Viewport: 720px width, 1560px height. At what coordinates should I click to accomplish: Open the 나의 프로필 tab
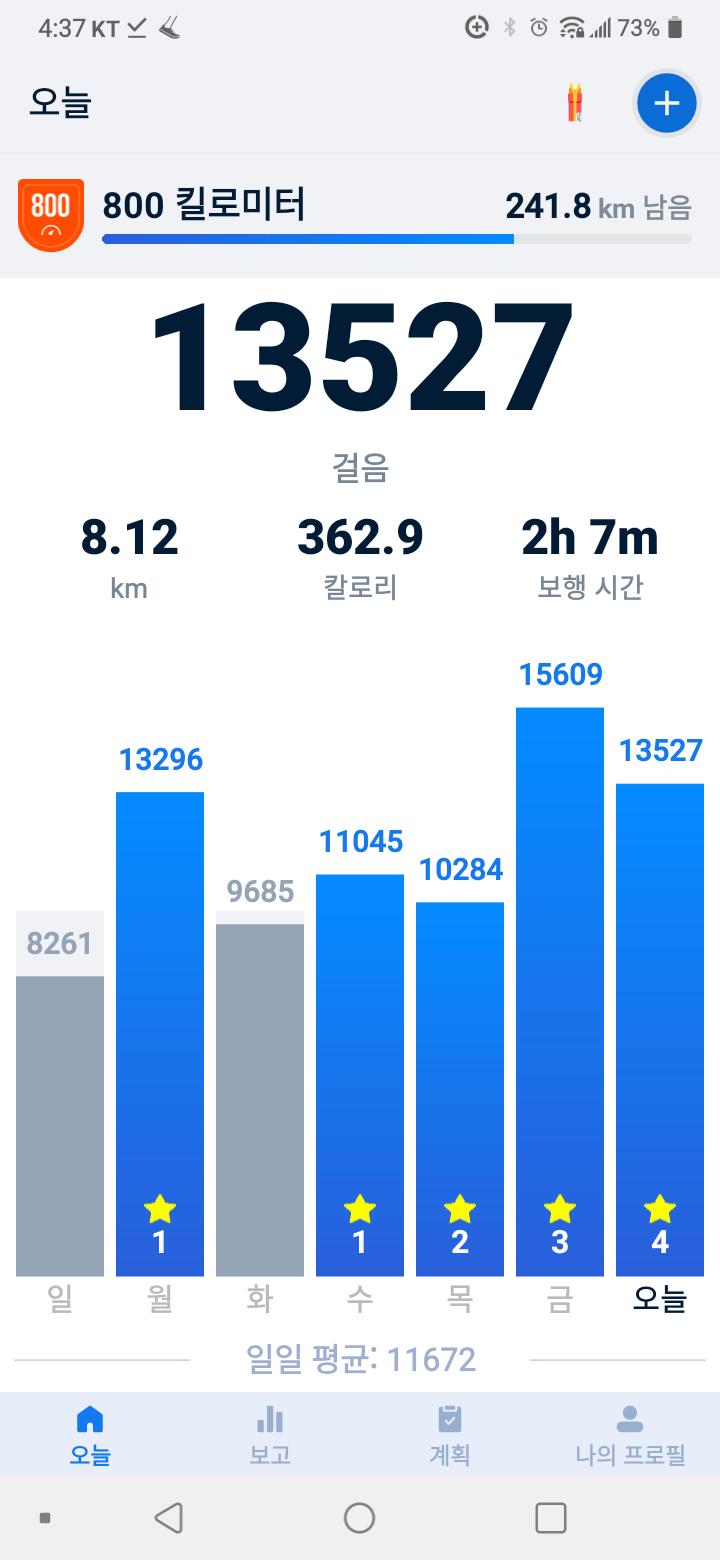tap(630, 1434)
